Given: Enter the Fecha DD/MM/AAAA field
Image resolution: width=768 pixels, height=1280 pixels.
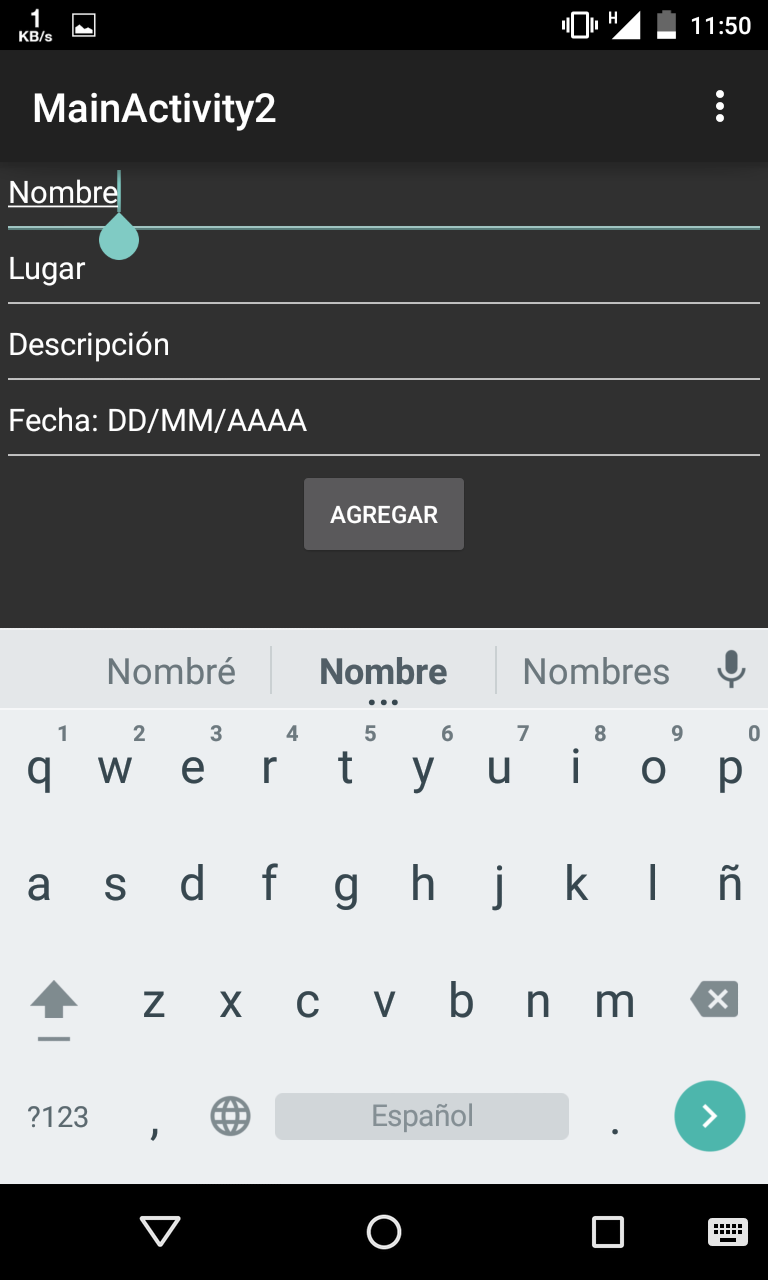Looking at the screenshot, I should click(384, 422).
